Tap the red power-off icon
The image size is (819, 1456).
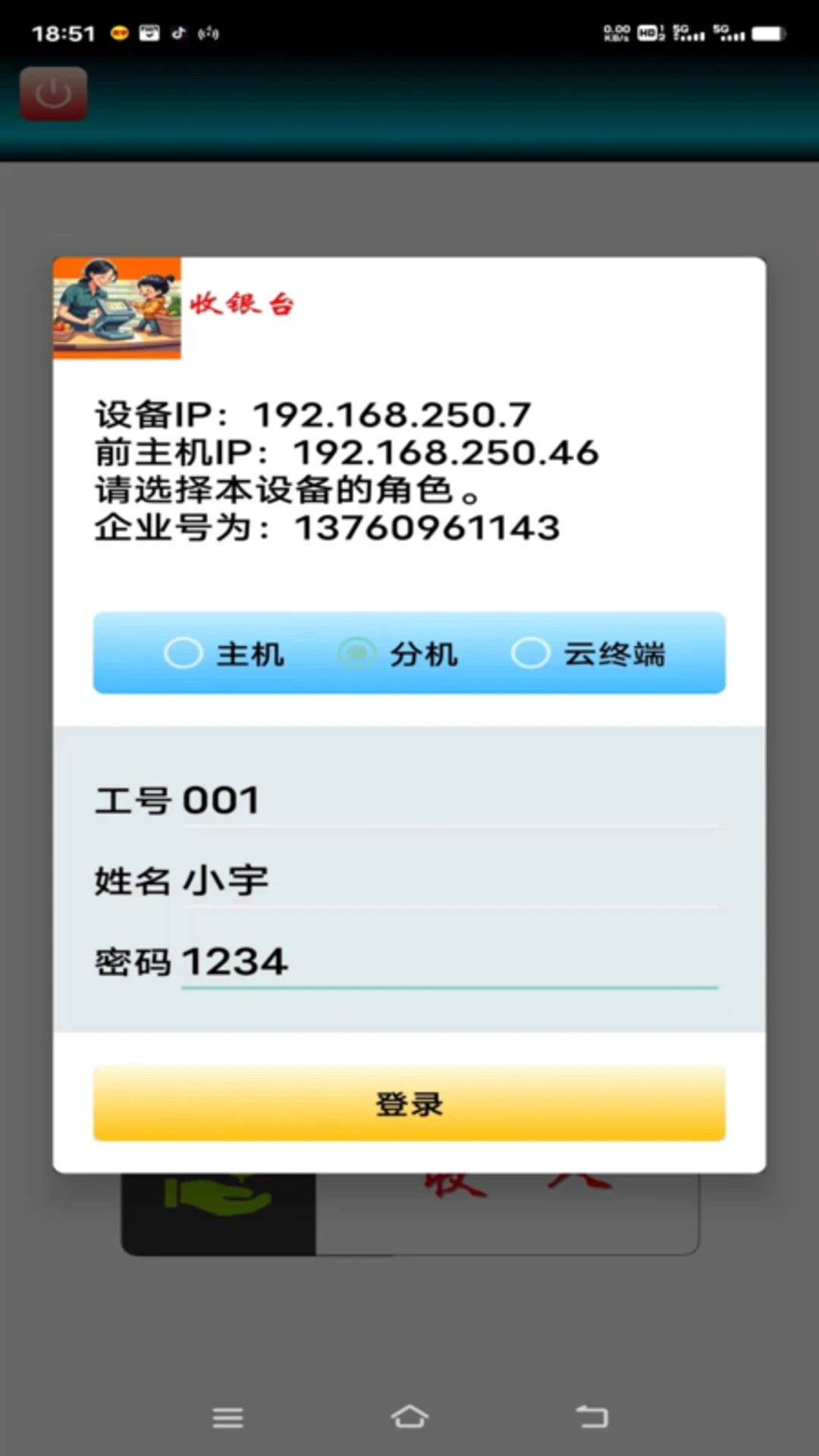pos(53,93)
